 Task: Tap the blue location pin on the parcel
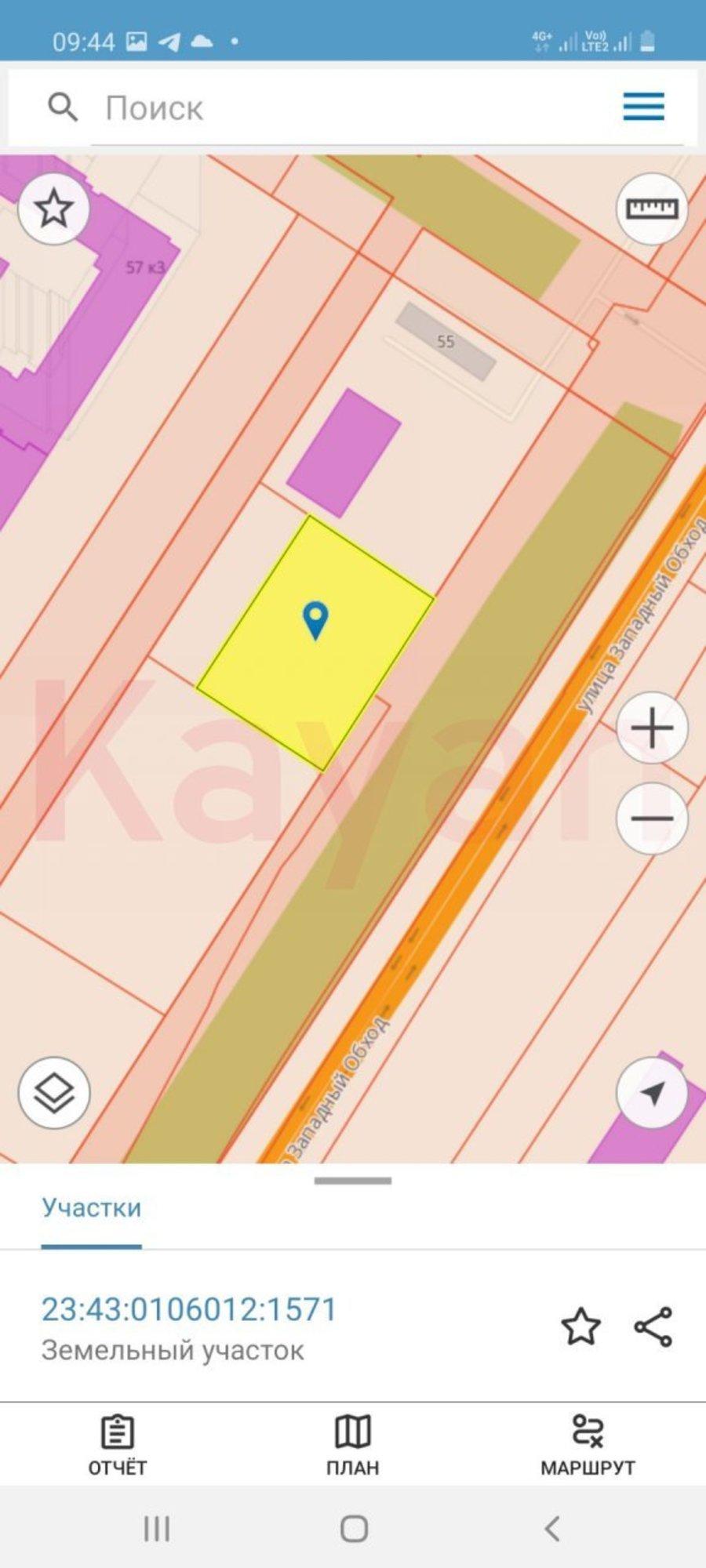click(315, 619)
